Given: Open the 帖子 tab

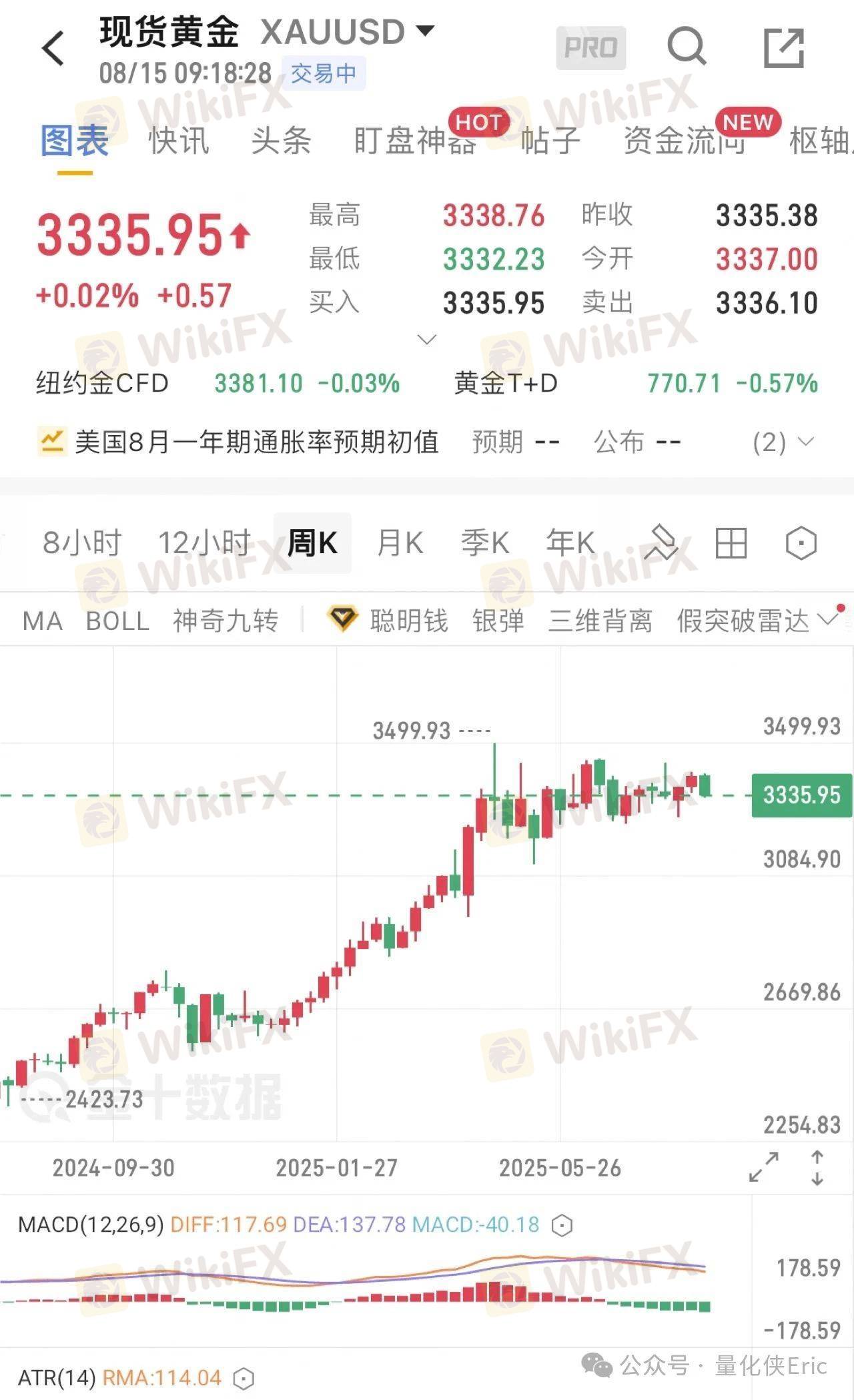Looking at the screenshot, I should [x=550, y=141].
